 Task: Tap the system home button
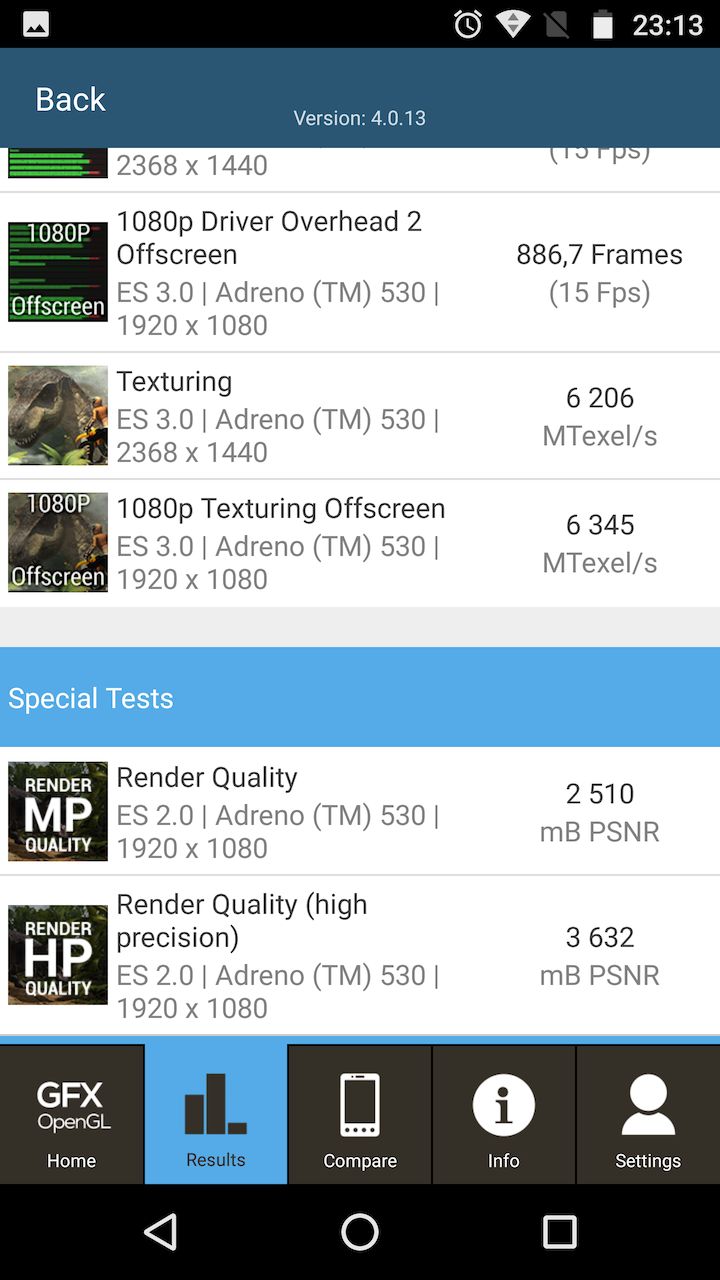pyautogui.click(x=360, y=1232)
